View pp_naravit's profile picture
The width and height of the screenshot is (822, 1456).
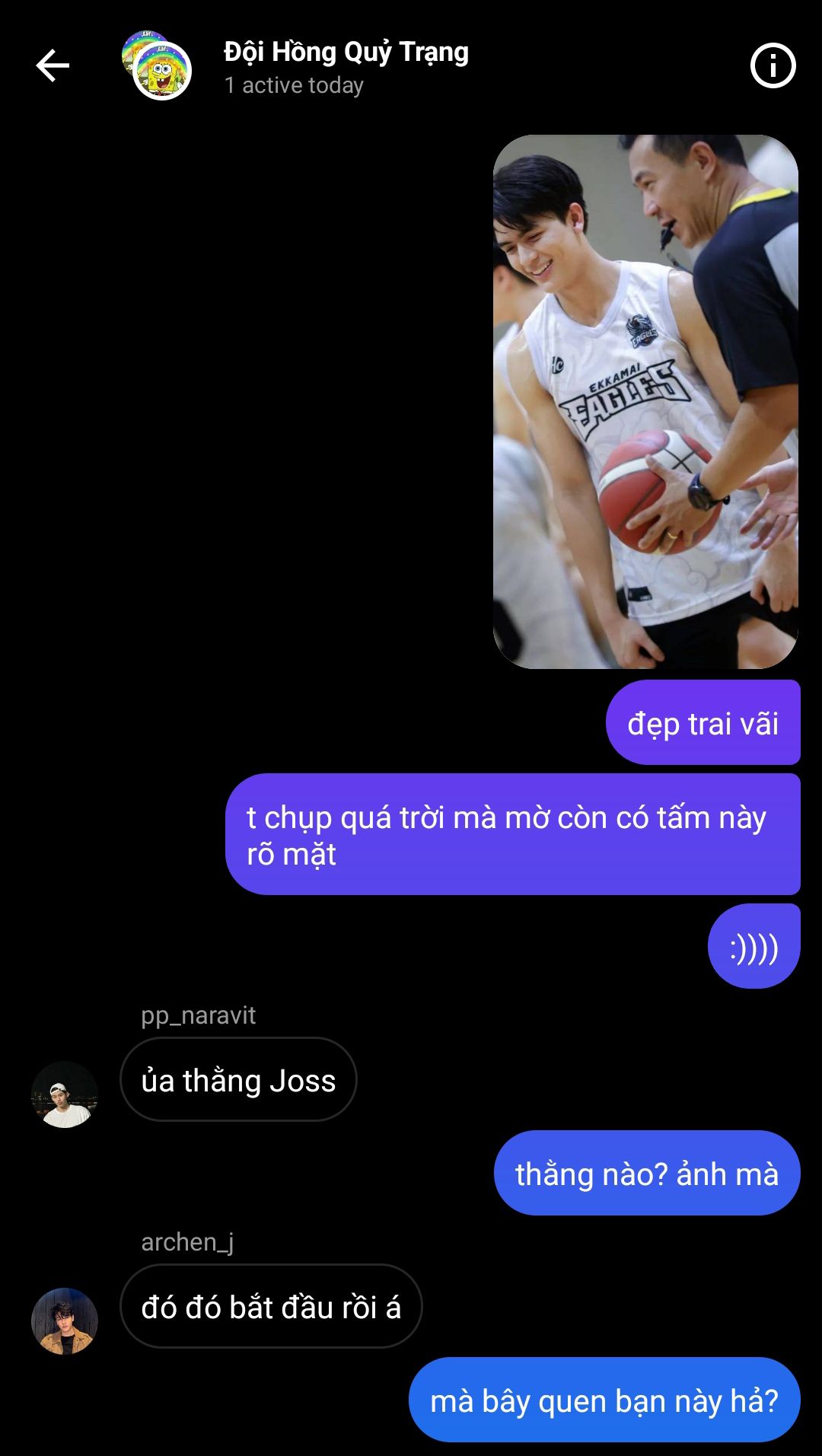(x=65, y=1094)
